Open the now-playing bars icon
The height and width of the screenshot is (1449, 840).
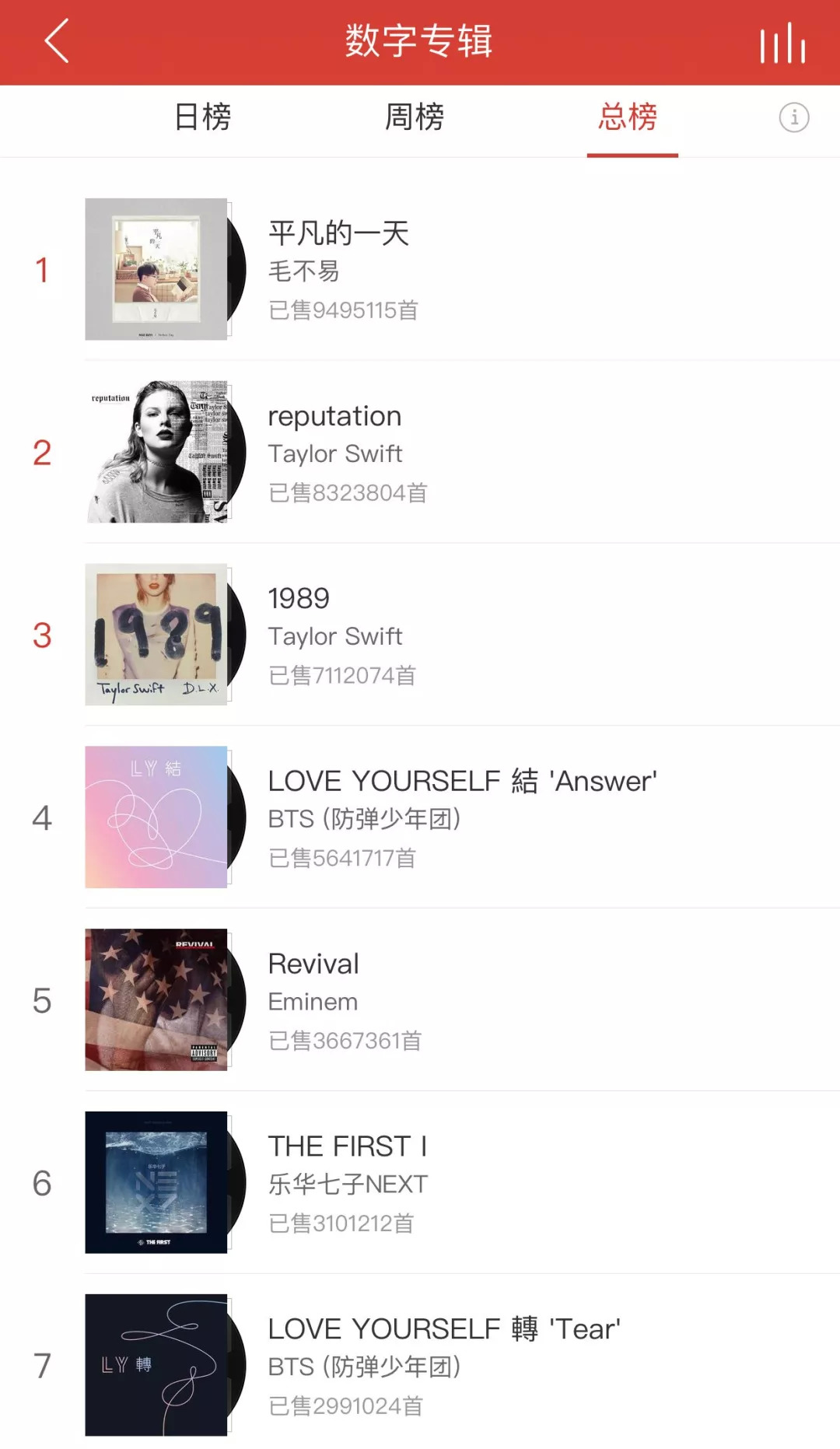pos(782,43)
